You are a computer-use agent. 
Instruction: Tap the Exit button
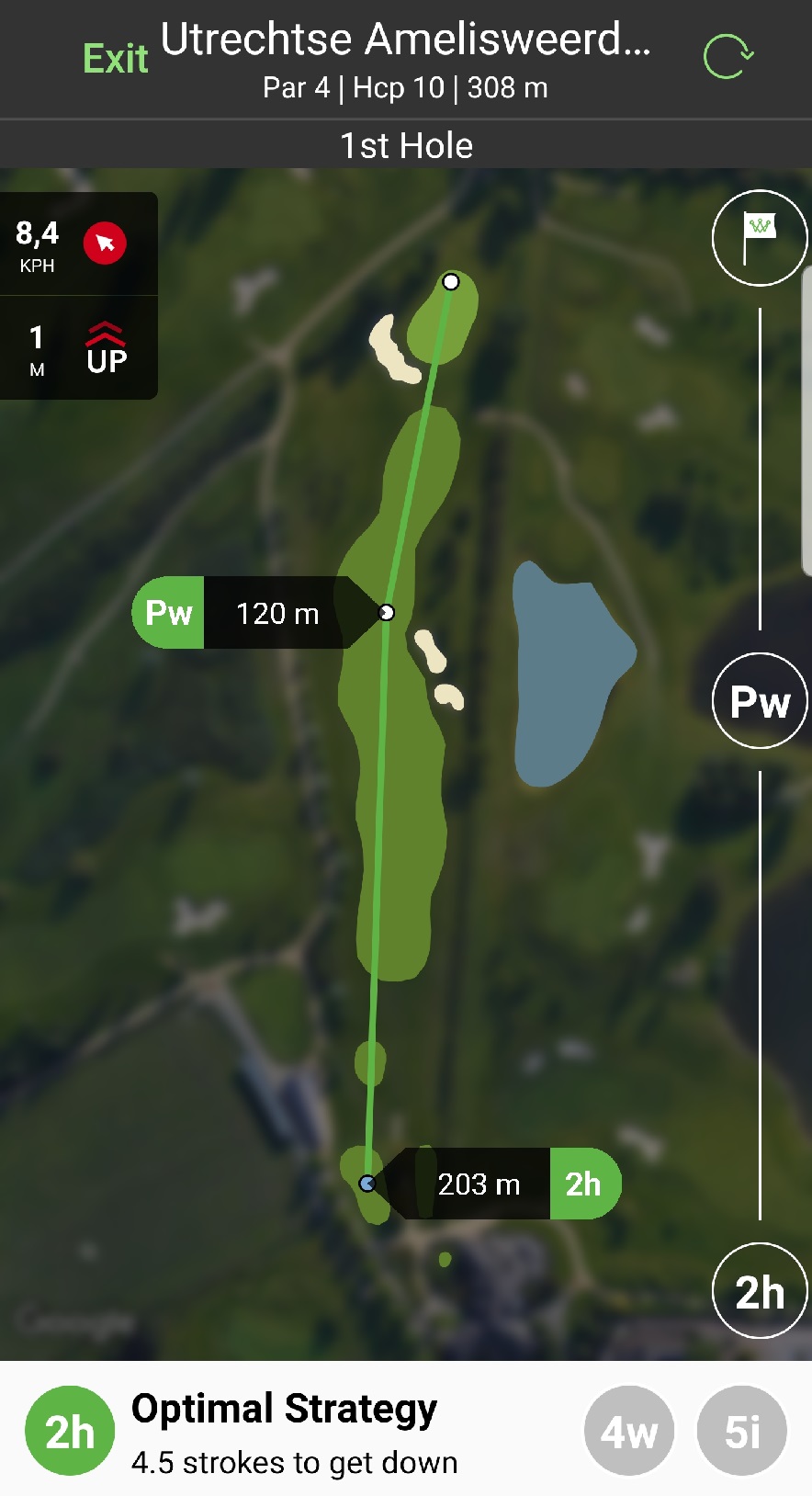(x=115, y=59)
